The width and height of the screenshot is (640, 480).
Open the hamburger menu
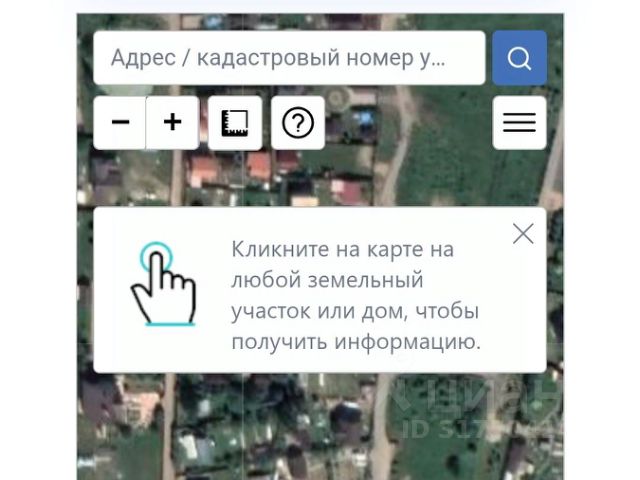tap(519, 122)
